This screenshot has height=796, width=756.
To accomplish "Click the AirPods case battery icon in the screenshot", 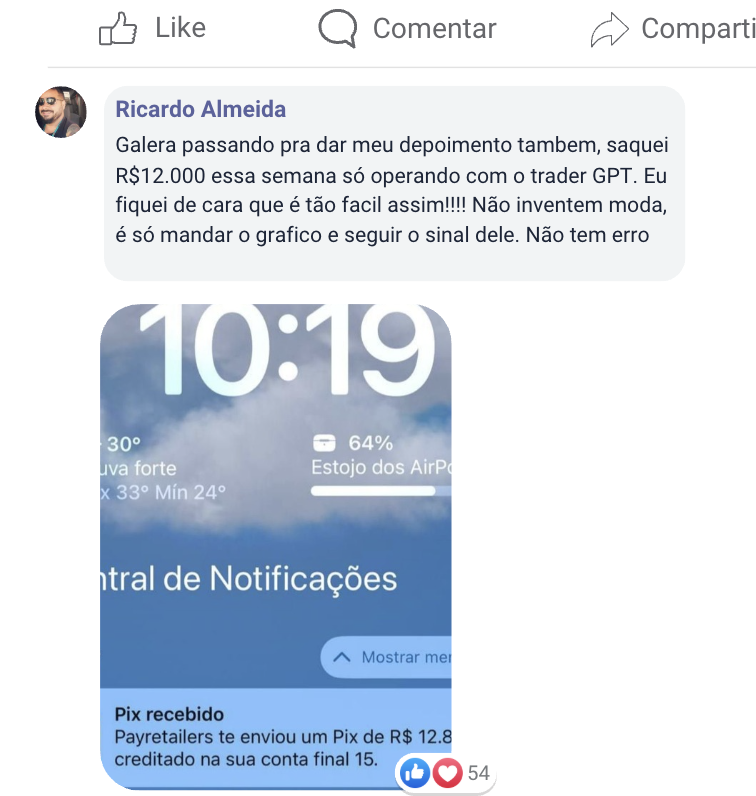I will 323,444.
